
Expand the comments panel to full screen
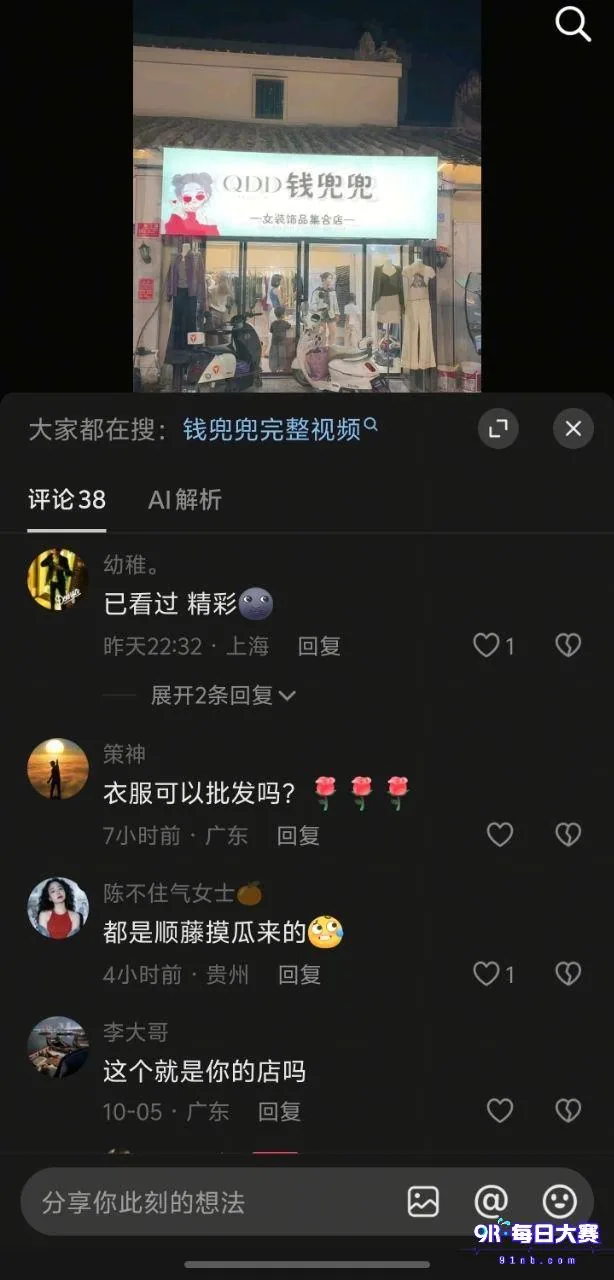[498, 429]
